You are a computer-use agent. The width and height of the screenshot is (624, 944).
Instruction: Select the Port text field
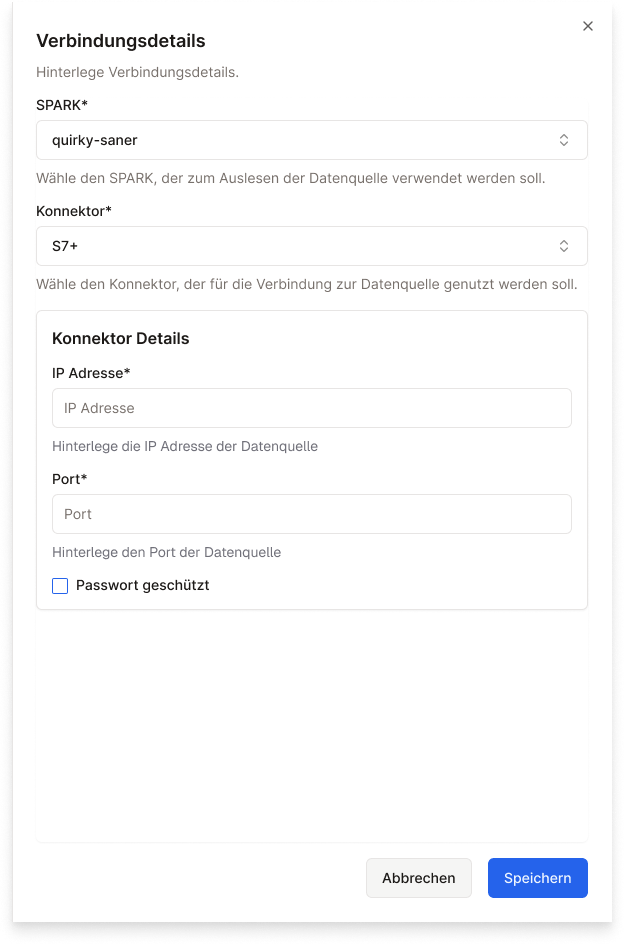(311, 514)
